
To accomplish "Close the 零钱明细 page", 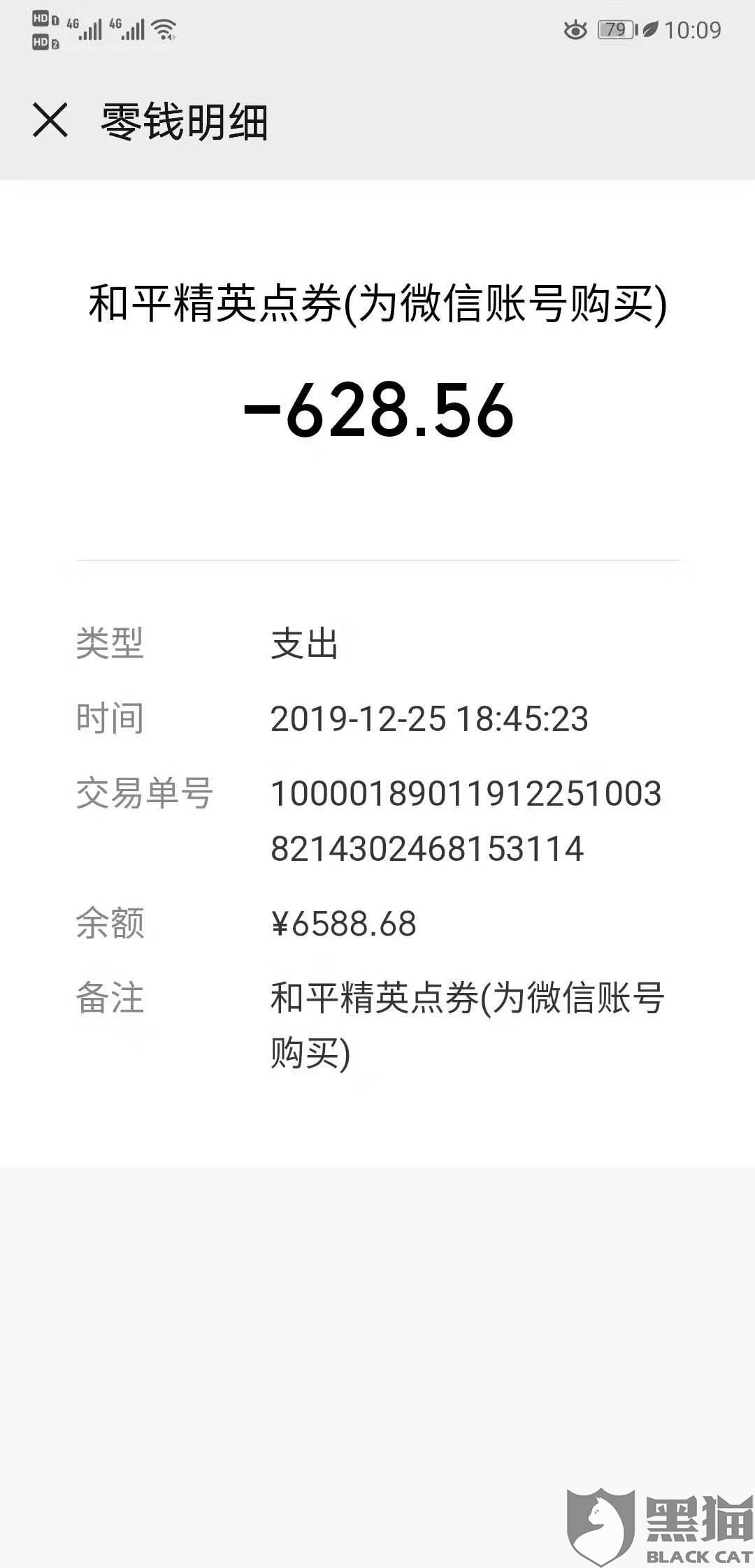I will 50,120.
